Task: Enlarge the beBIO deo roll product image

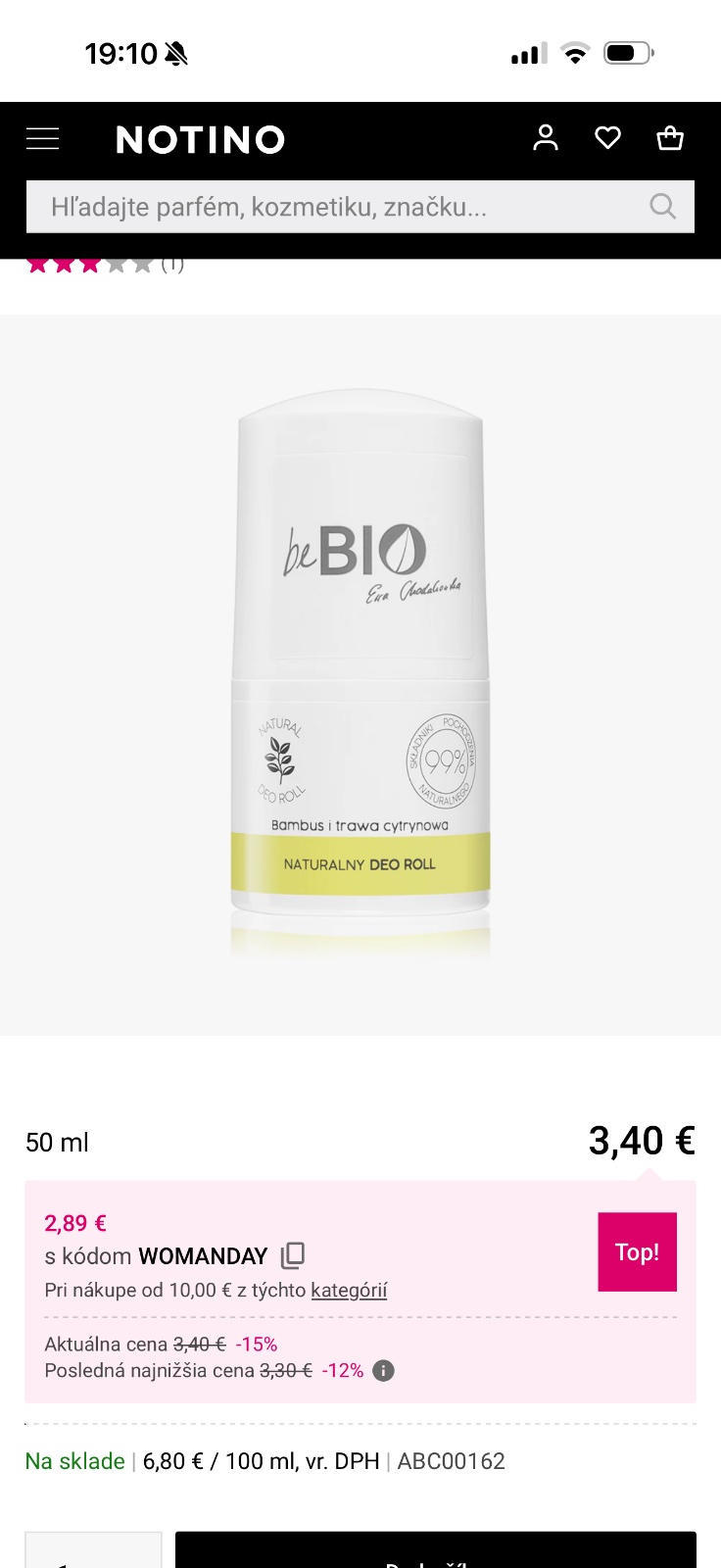Action: click(x=360, y=674)
